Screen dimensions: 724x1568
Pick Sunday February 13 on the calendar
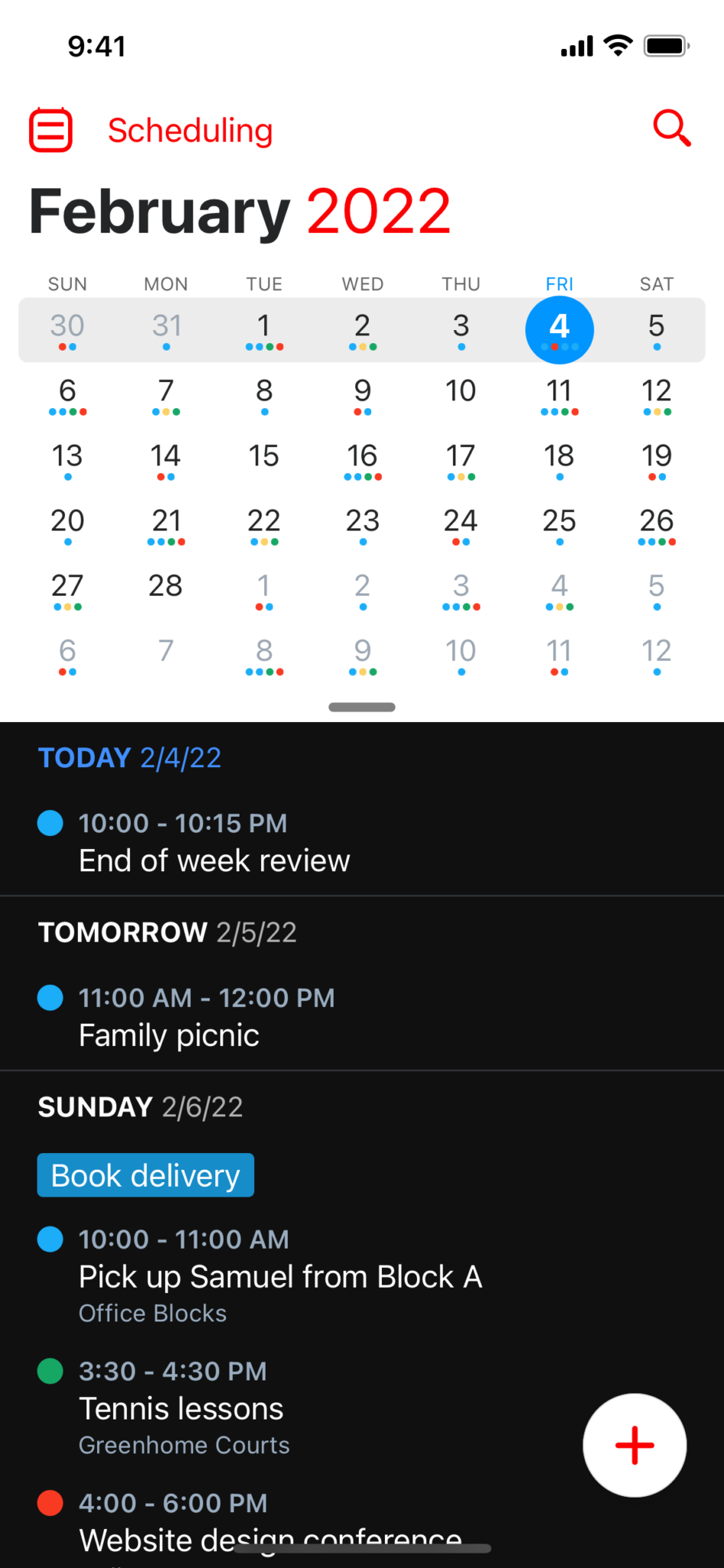coord(67,459)
